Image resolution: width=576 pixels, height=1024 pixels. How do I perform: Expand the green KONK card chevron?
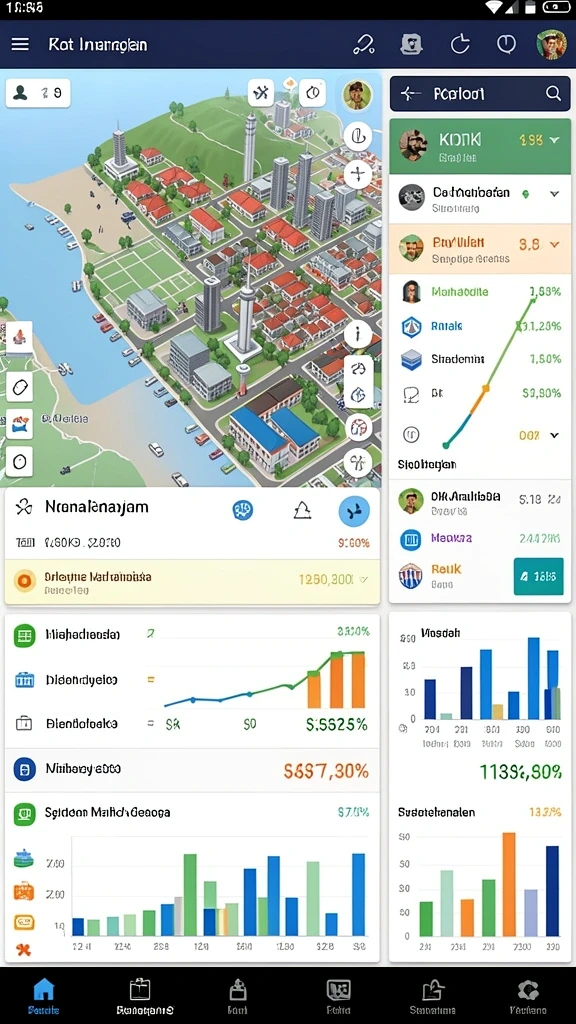(x=554, y=140)
